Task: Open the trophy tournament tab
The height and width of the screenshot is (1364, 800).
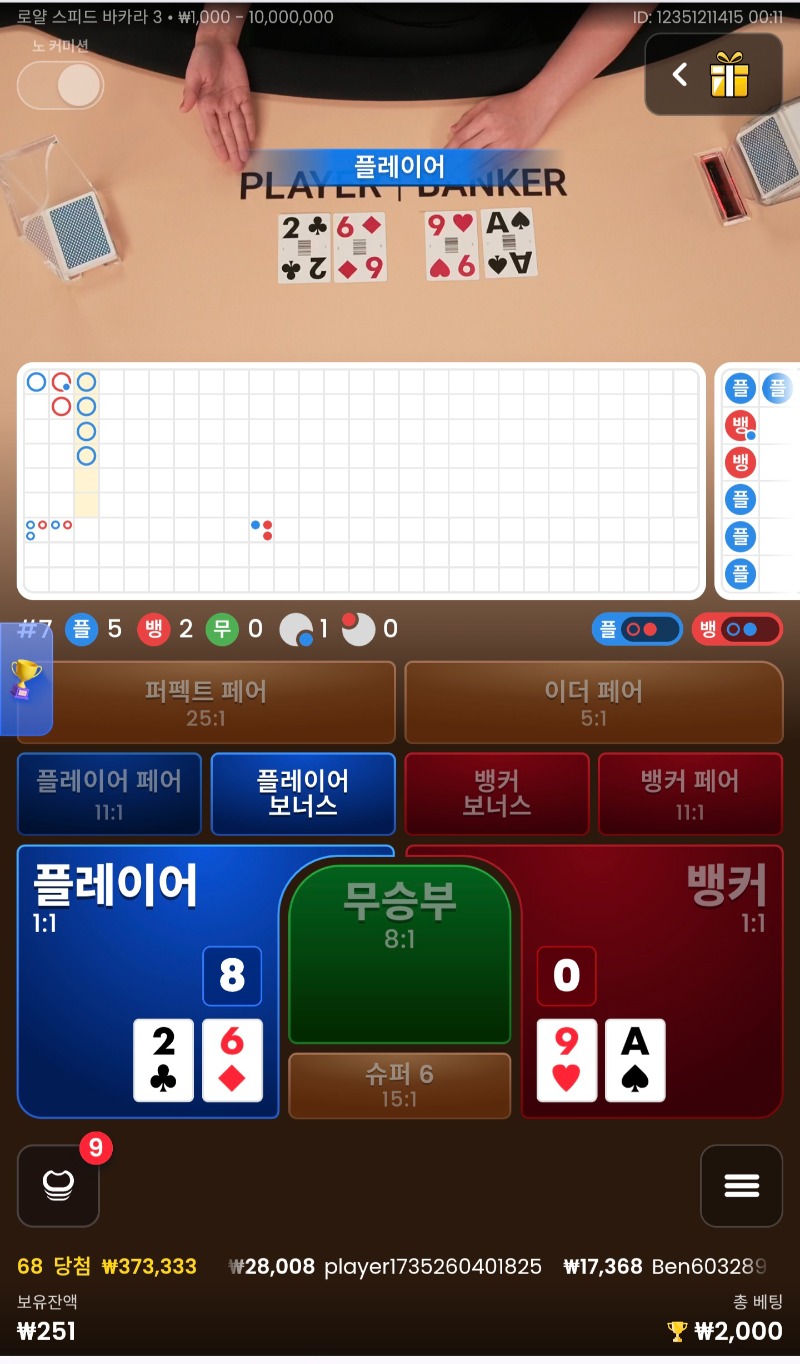Action: coord(25,680)
